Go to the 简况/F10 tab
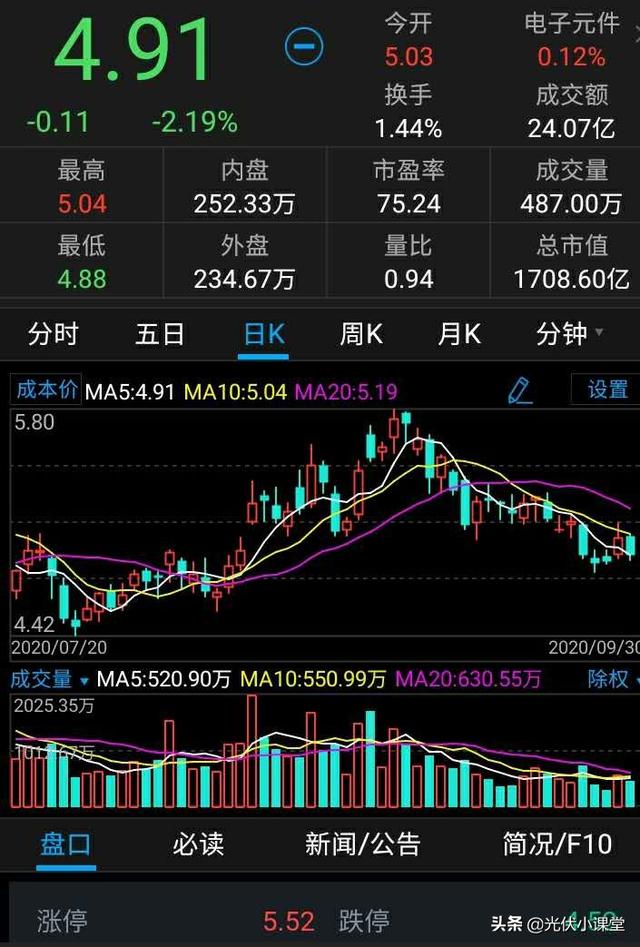Viewport: 640px width, 947px height. (556, 844)
